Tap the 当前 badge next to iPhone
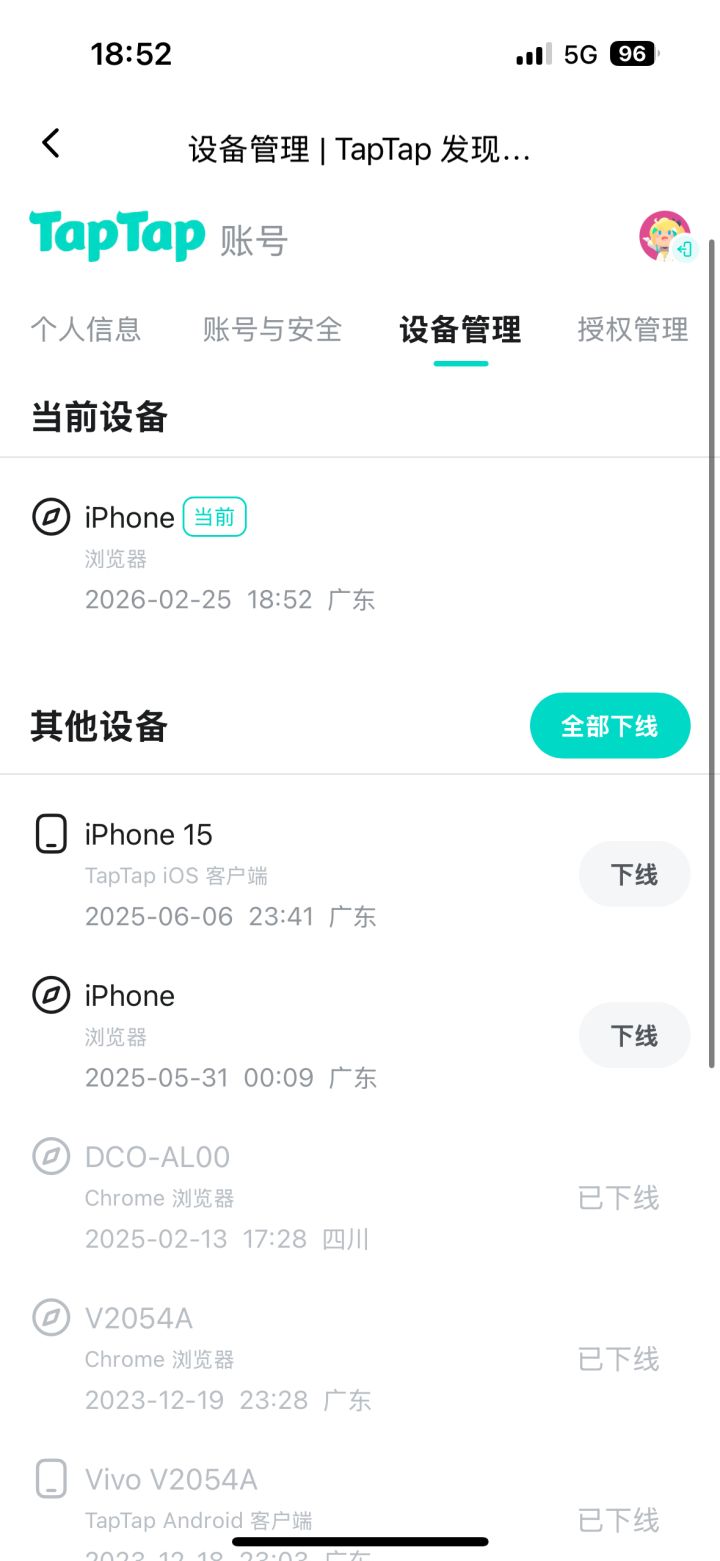 pyautogui.click(x=214, y=517)
